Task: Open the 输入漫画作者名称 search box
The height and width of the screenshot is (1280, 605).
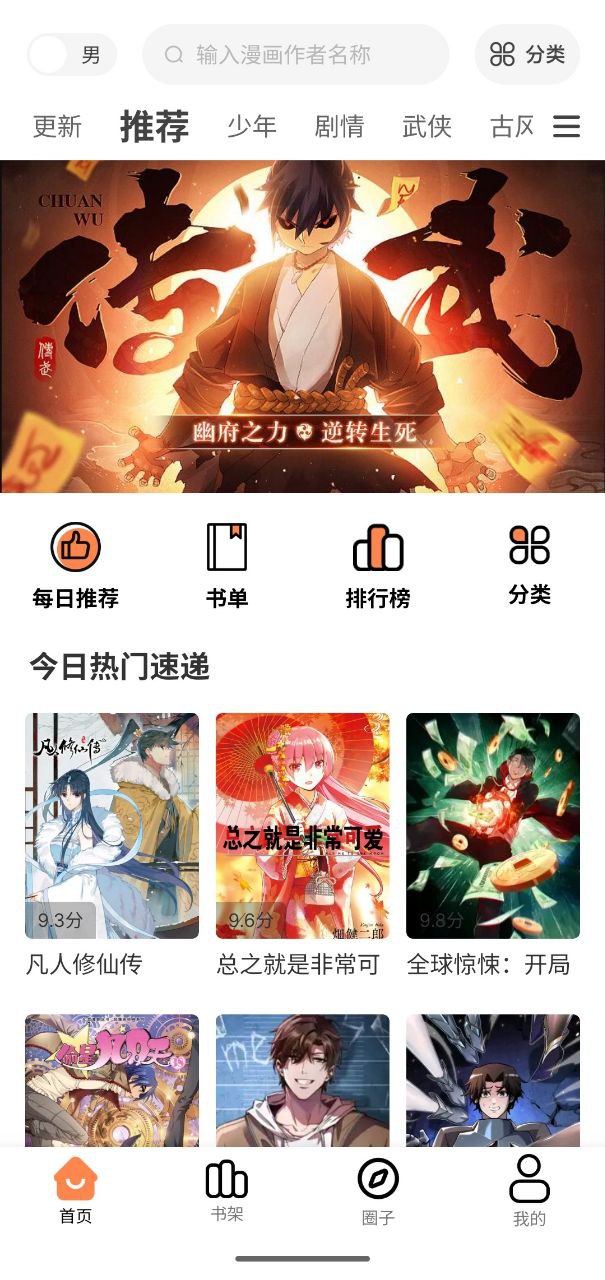Action: (295, 55)
